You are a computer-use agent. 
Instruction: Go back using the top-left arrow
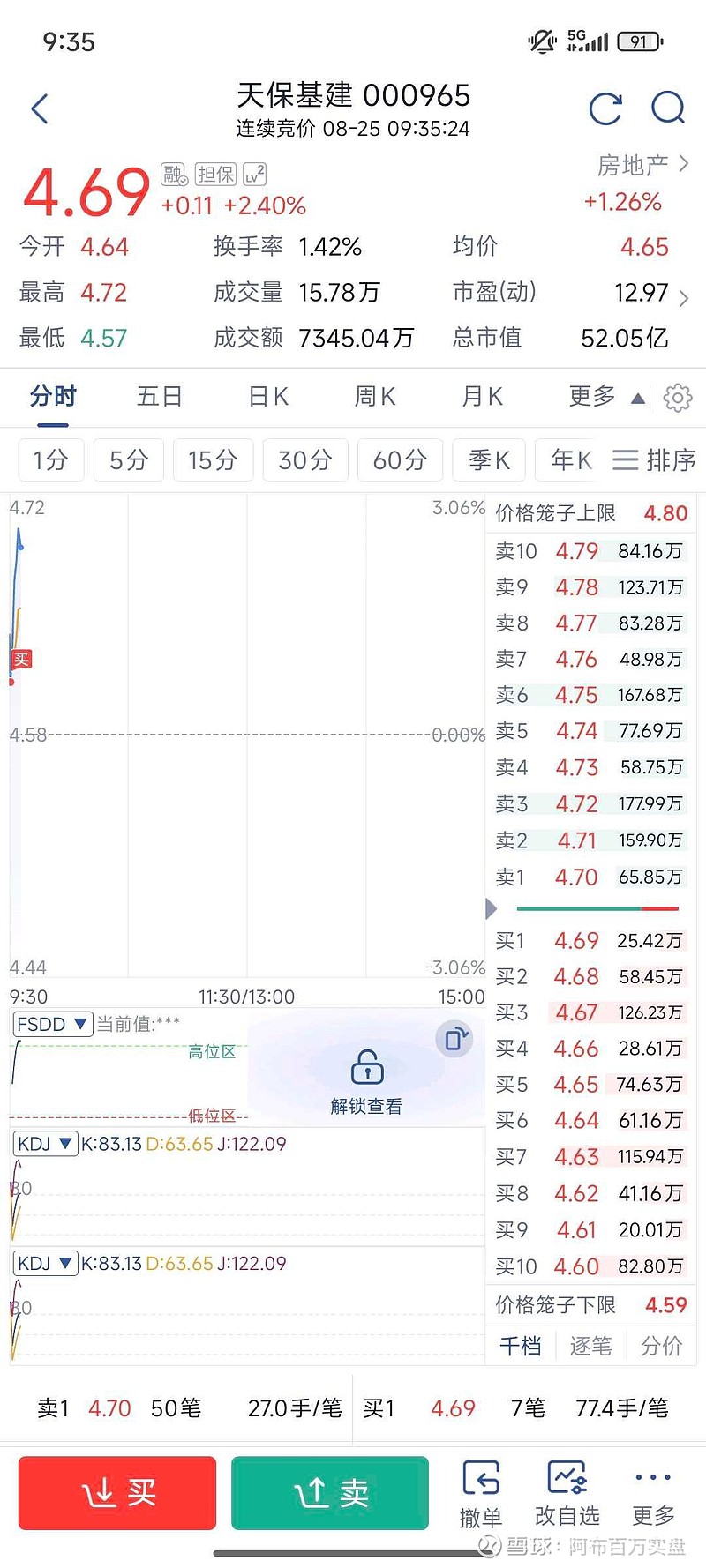[40, 109]
